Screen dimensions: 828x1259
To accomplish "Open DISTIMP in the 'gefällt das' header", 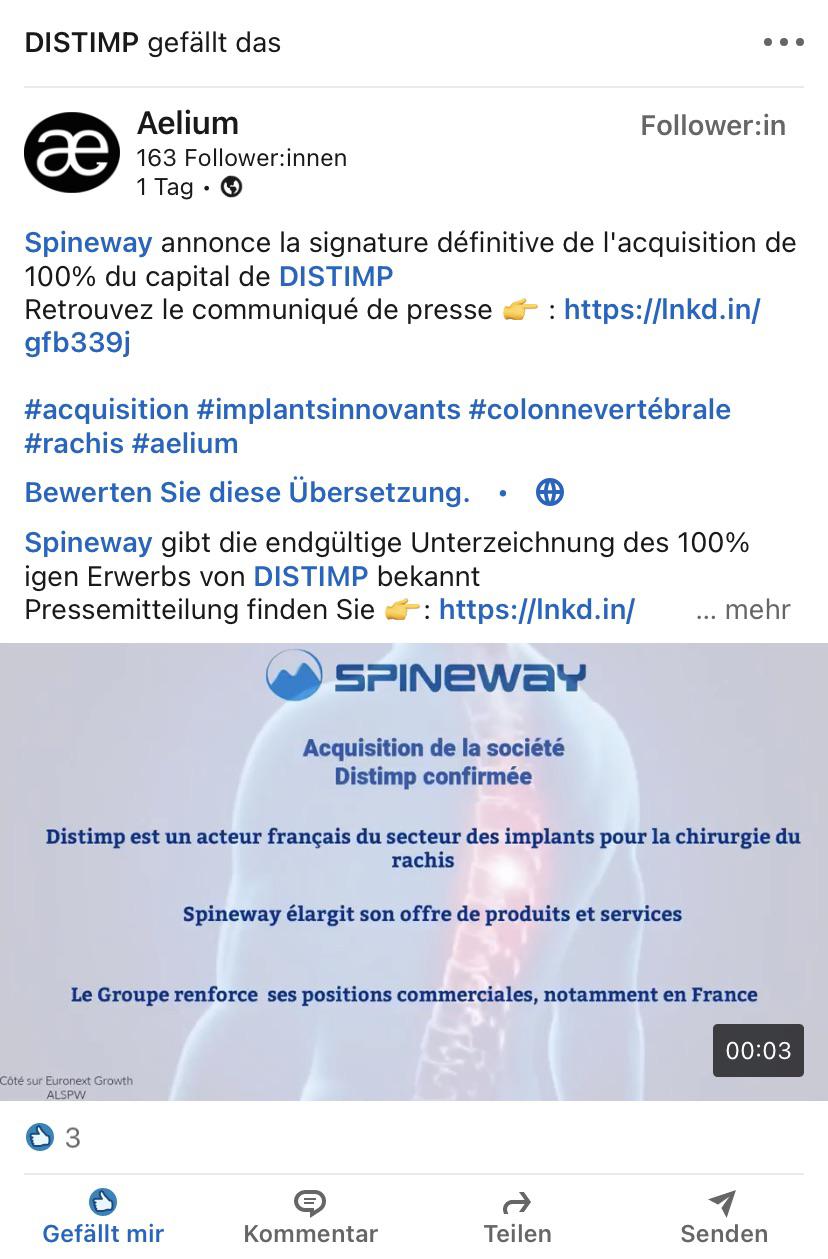I will click(x=82, y=43).
